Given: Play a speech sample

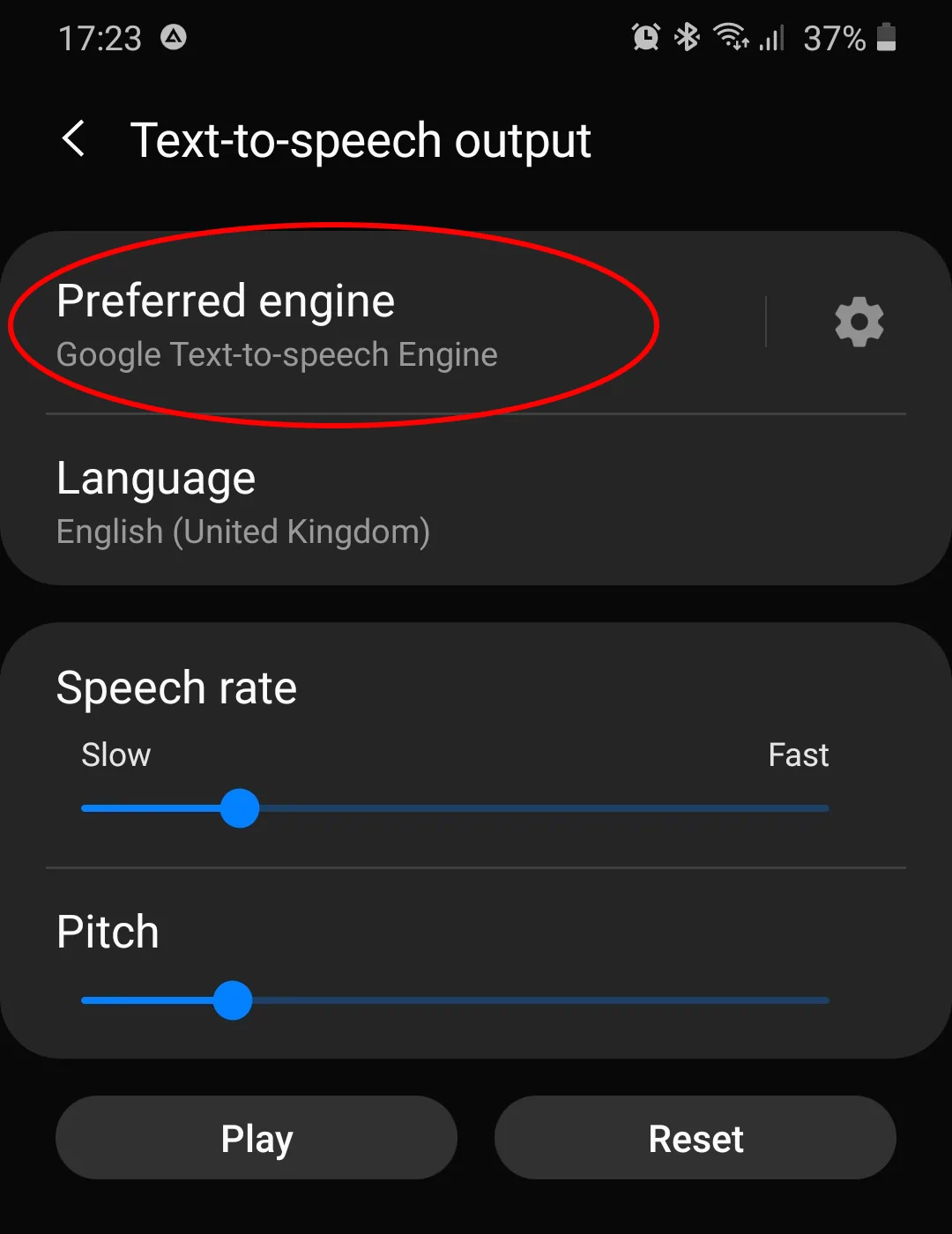Looking at the screenshot, I should [256, 1138].
